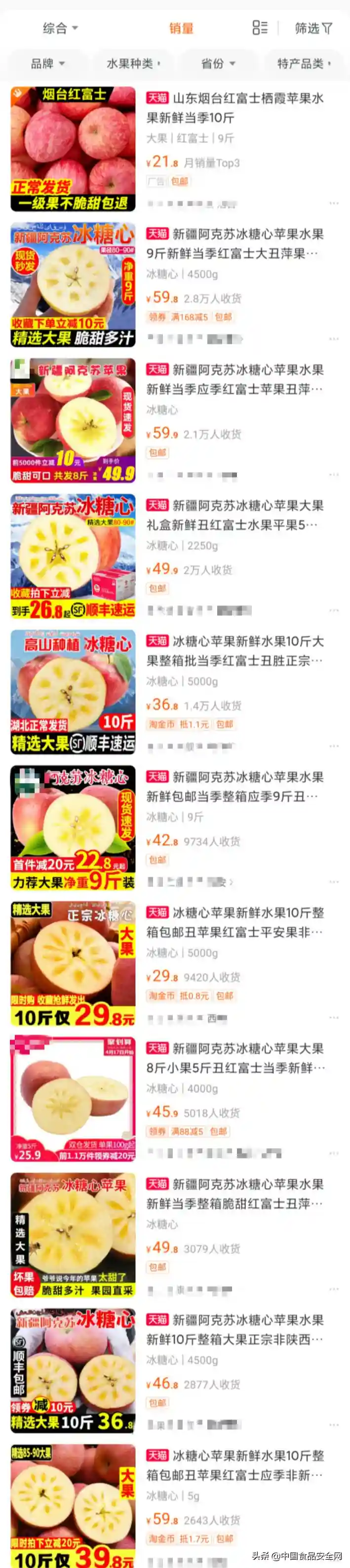This screenshot has width=350, height=1568.
Task: Expand the 品牌 filter chip
Action: point(47,63)
